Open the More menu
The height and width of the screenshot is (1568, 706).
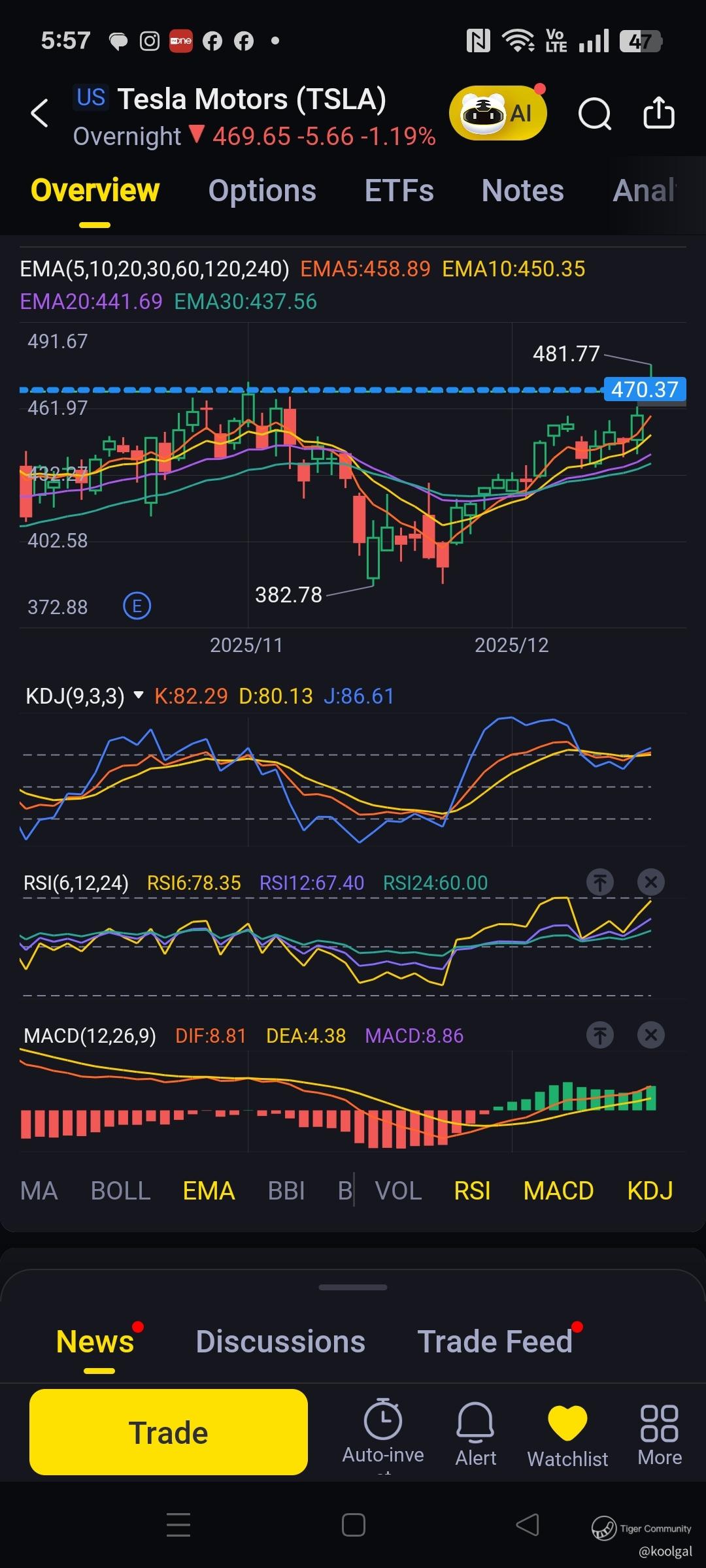pos(660,1432)
